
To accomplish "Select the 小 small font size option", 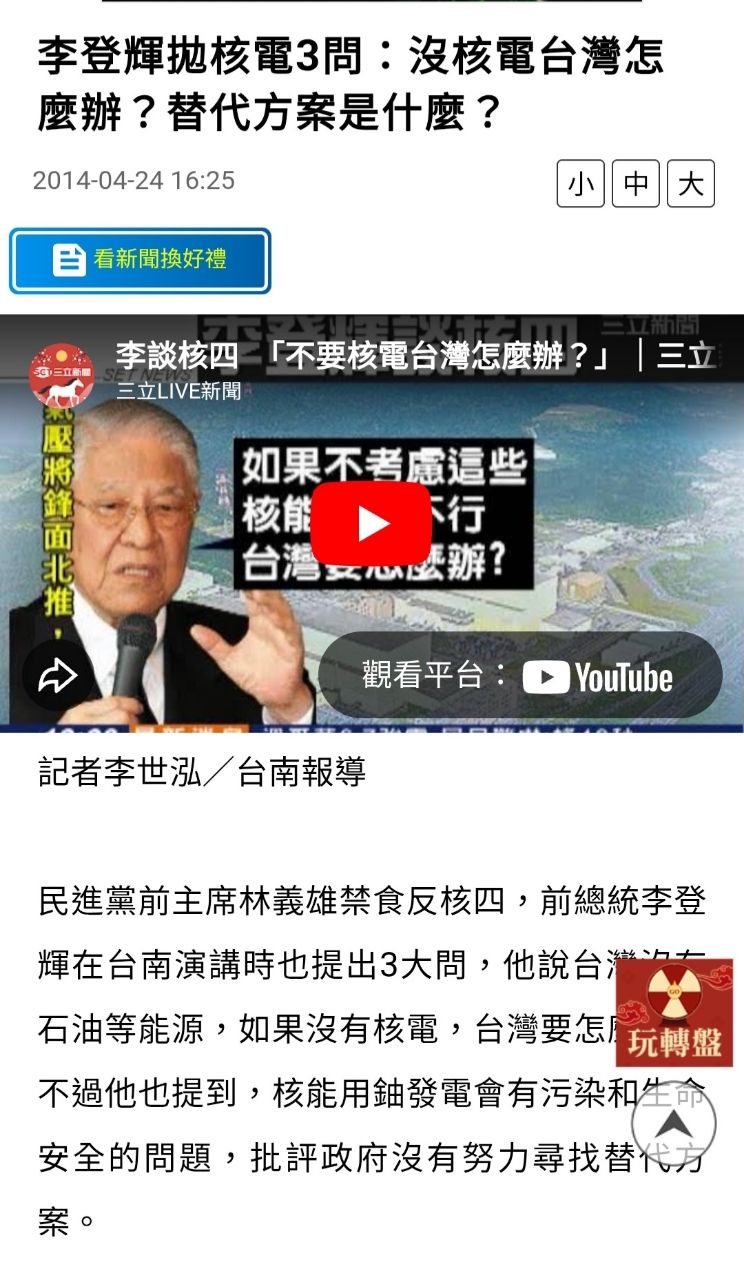I will (x=583, y=184).
